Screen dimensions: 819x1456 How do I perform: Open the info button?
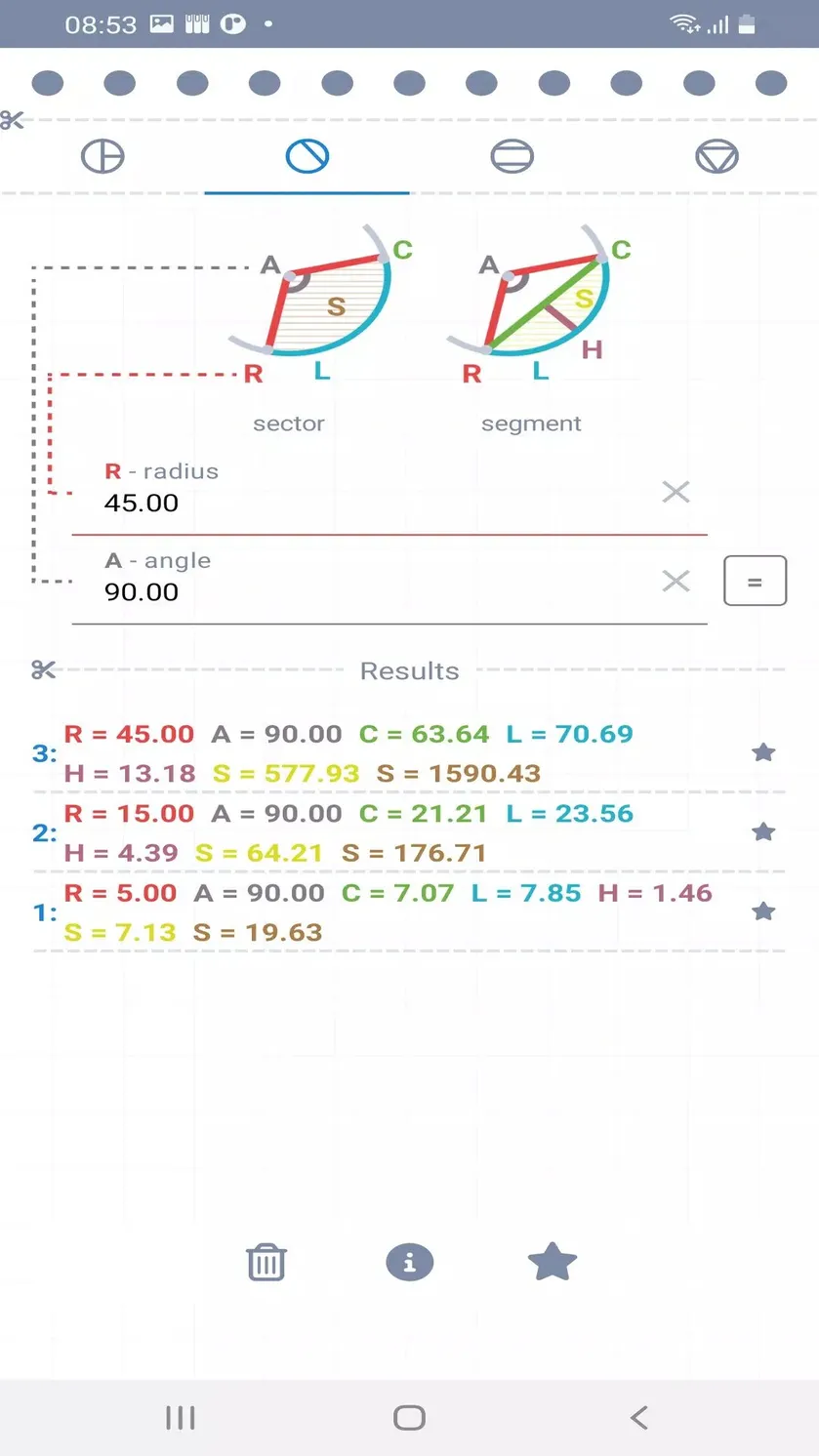409,1262
